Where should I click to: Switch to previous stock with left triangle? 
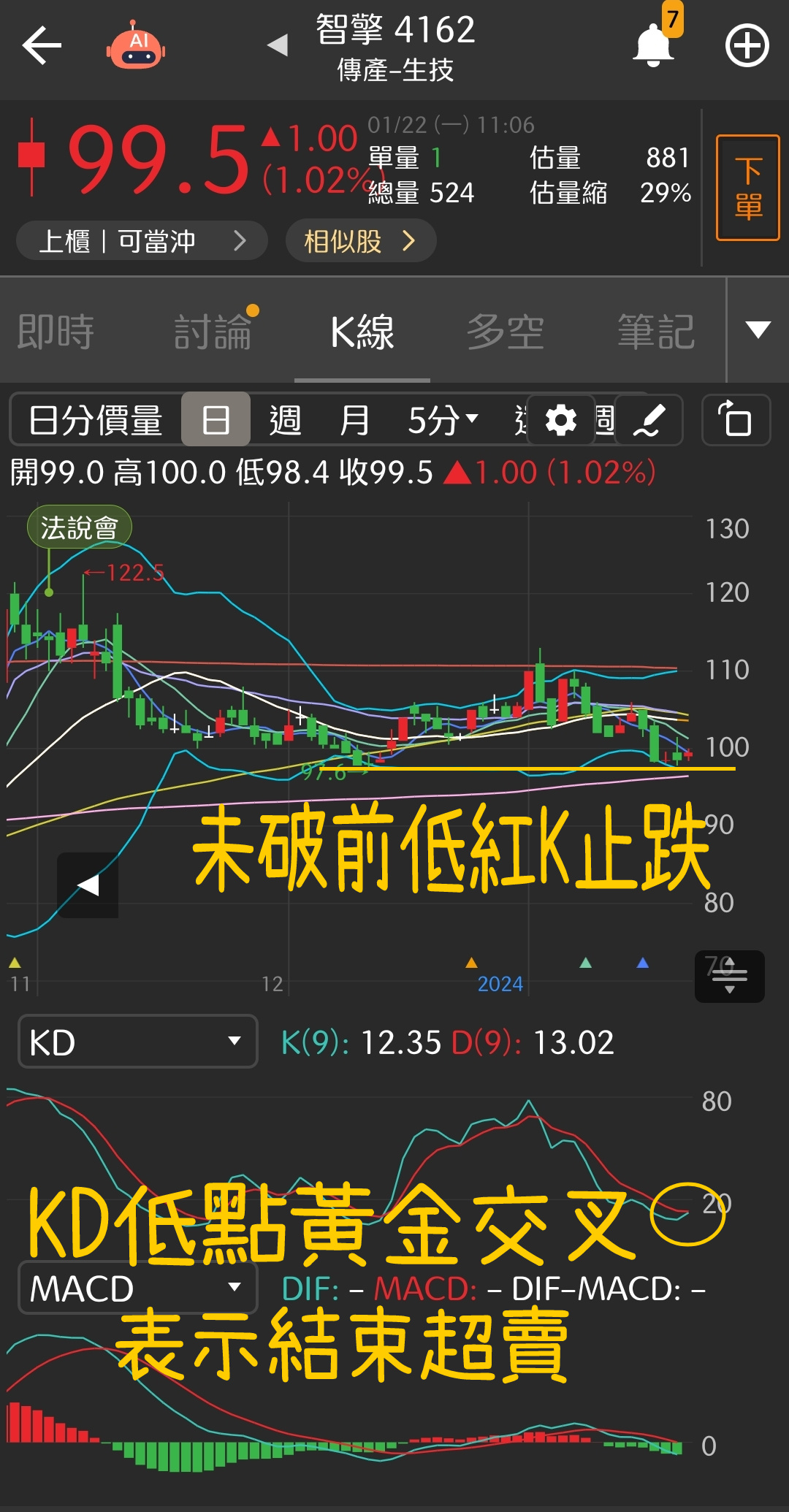pos(278,45)
